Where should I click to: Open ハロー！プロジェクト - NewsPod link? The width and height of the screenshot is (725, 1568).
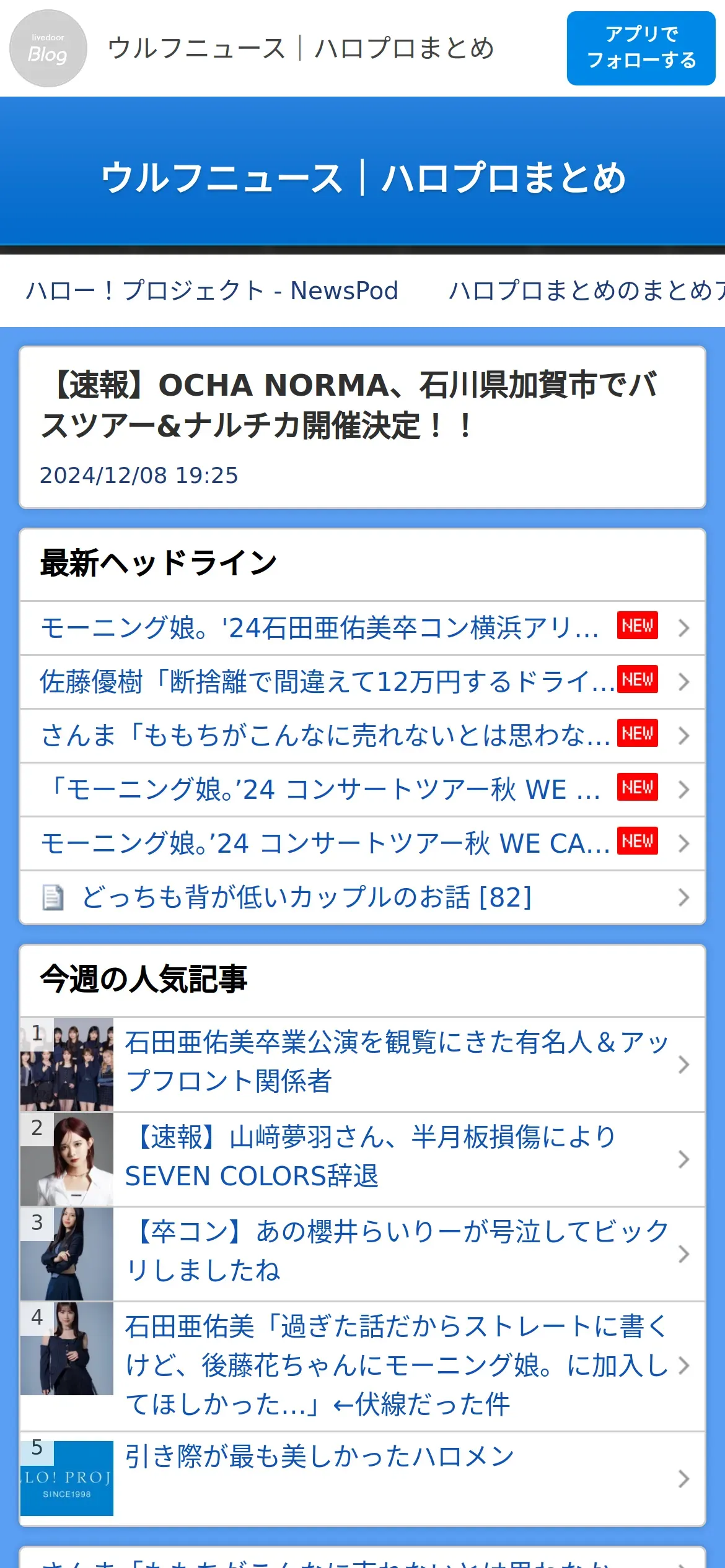[x=212, y=290]
